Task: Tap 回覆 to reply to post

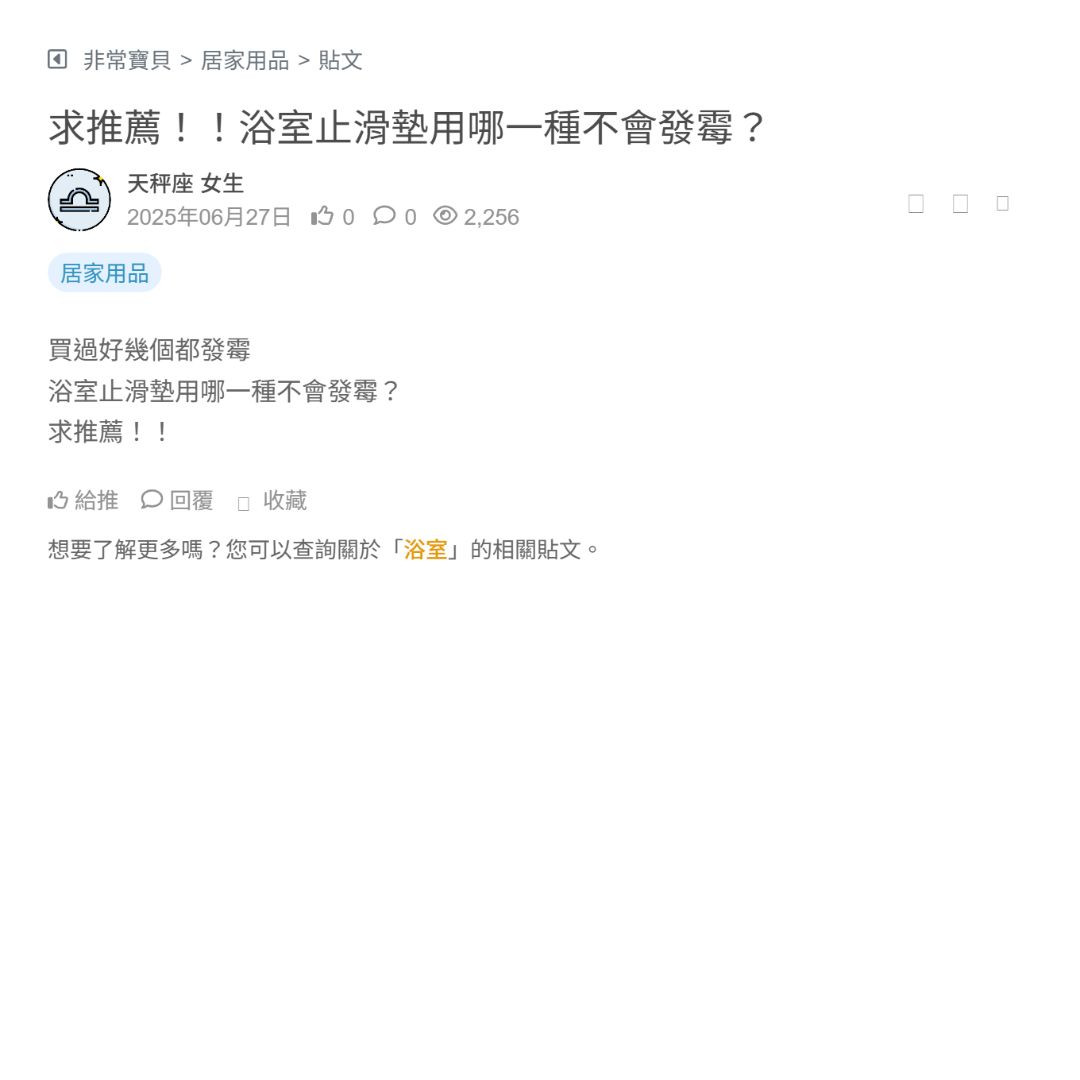Action: (x=178, y=500)
